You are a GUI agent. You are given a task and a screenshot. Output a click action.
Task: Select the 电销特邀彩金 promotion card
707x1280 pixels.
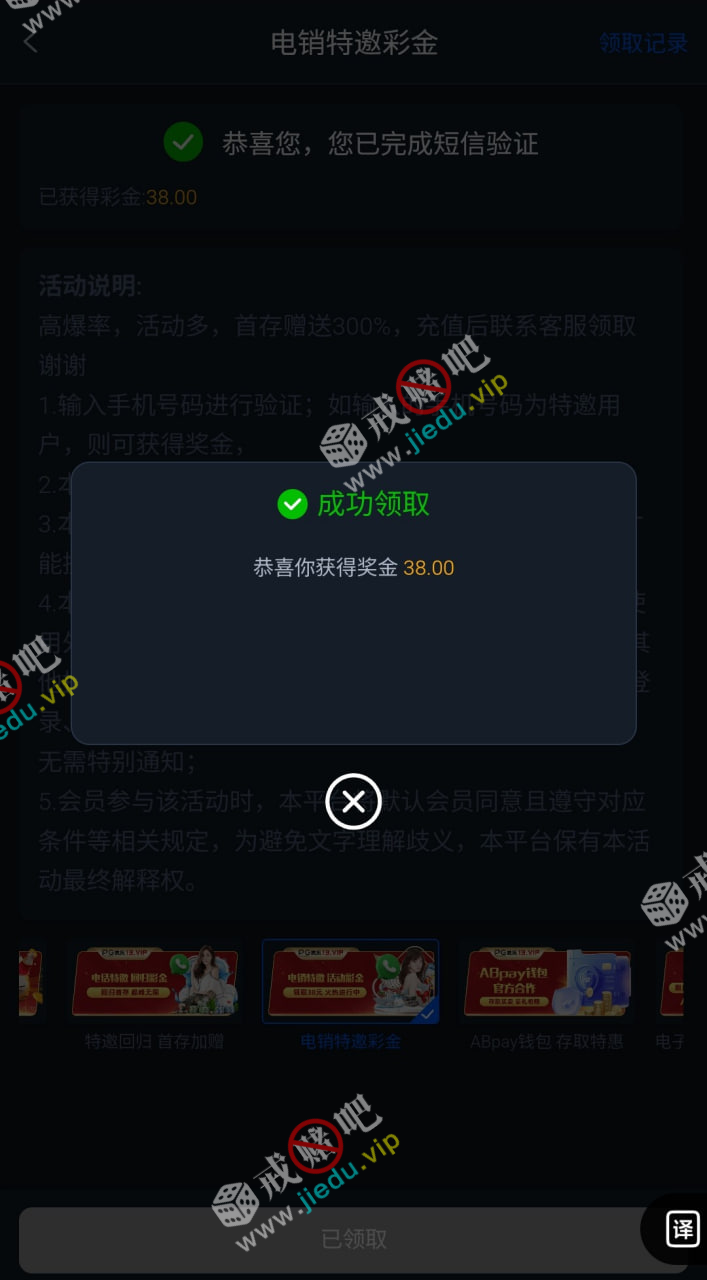(x=350, y=984)
